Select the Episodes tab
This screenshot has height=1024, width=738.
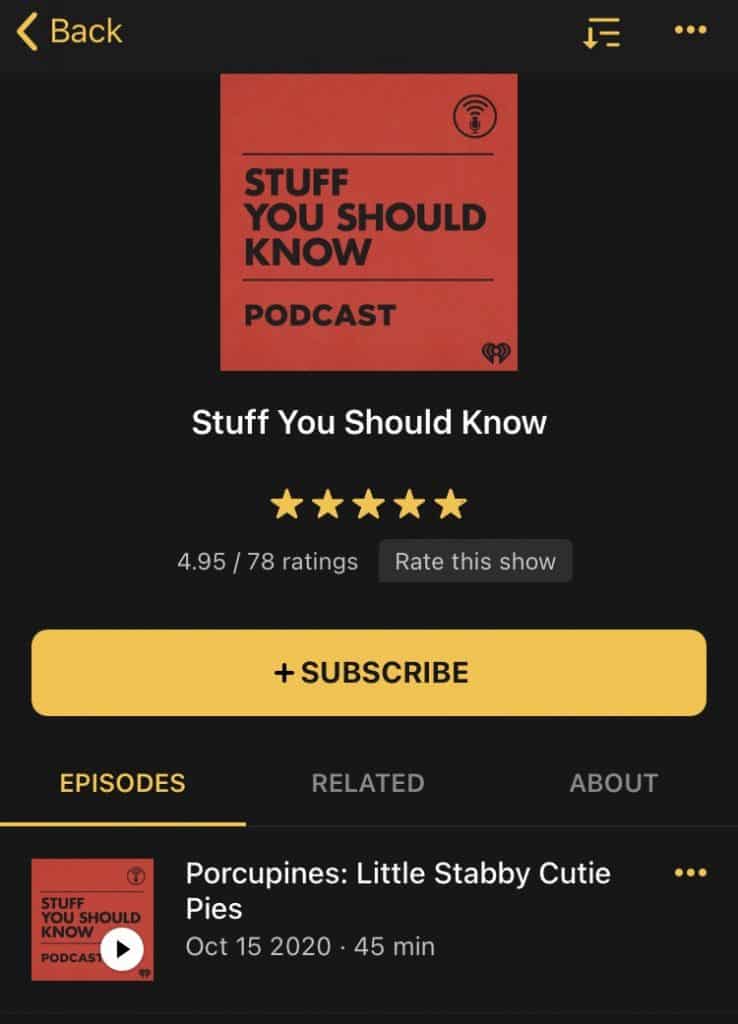(122, 782)
